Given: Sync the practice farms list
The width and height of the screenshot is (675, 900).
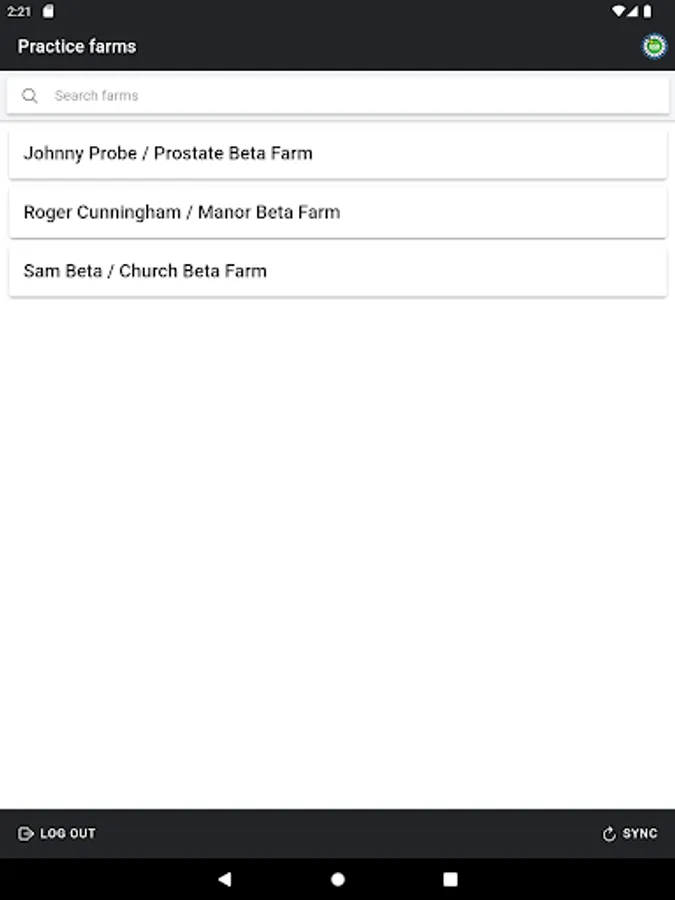Looking at the screenshot, I should pos(630,834).
